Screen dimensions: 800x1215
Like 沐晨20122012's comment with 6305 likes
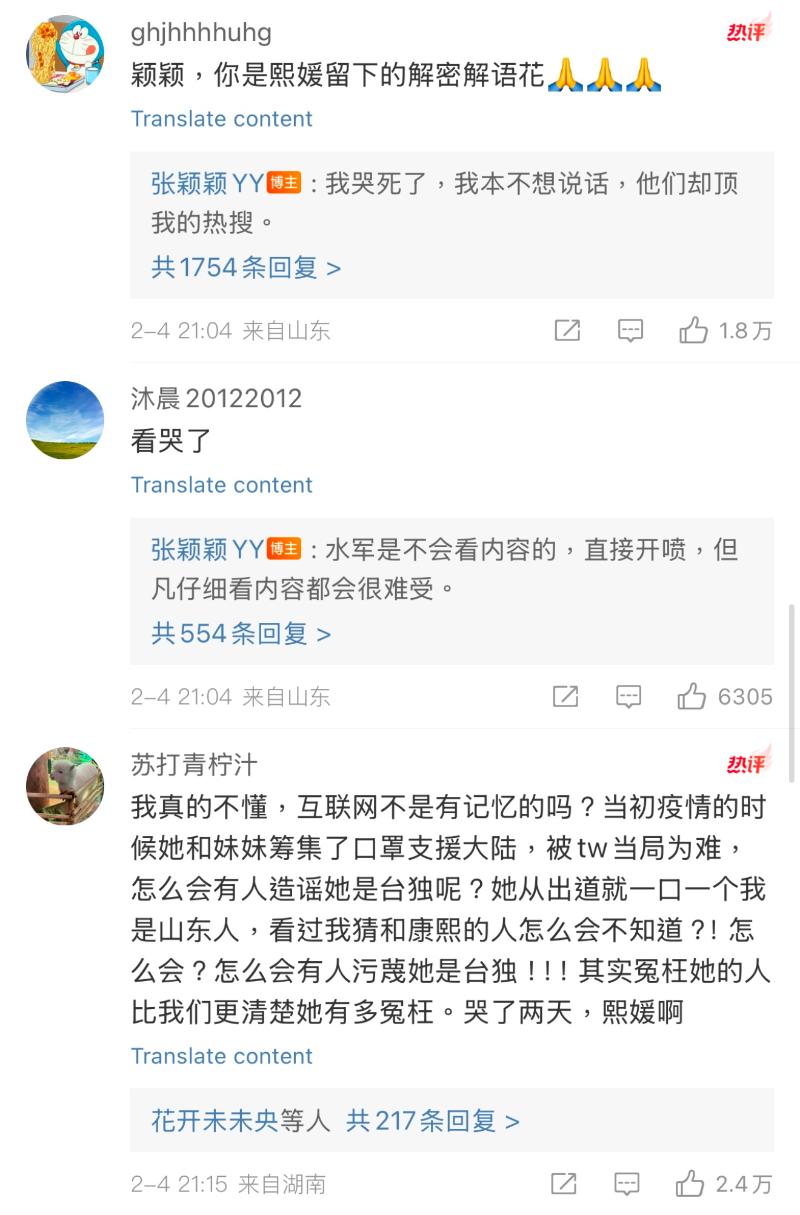point(692,697)
